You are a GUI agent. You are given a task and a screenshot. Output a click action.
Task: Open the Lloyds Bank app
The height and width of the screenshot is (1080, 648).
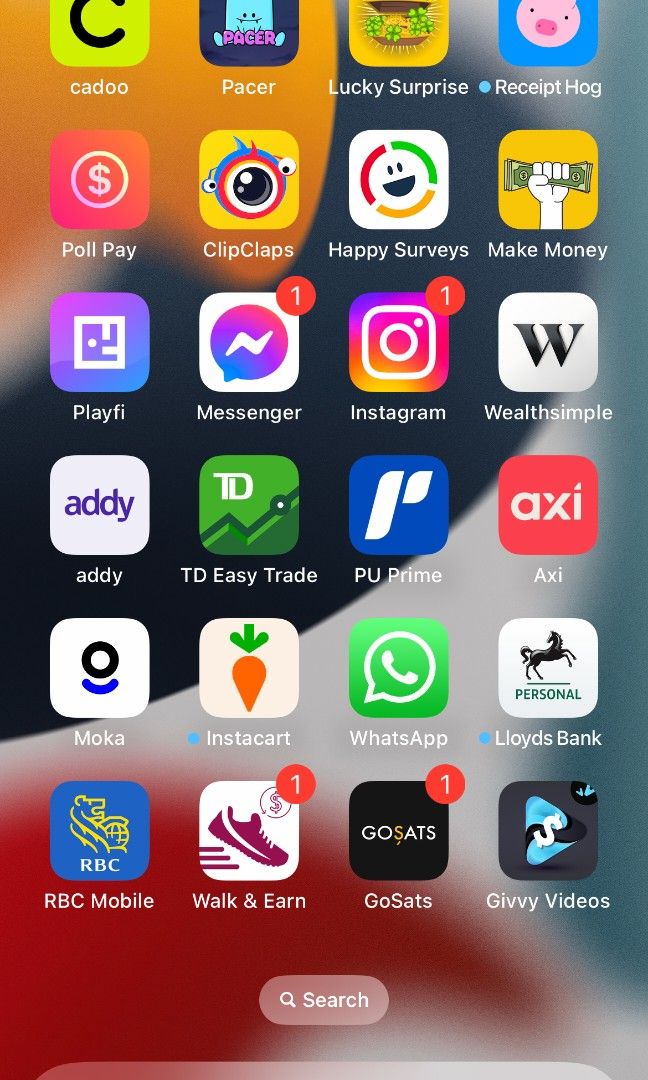click(x=548, y=668)
